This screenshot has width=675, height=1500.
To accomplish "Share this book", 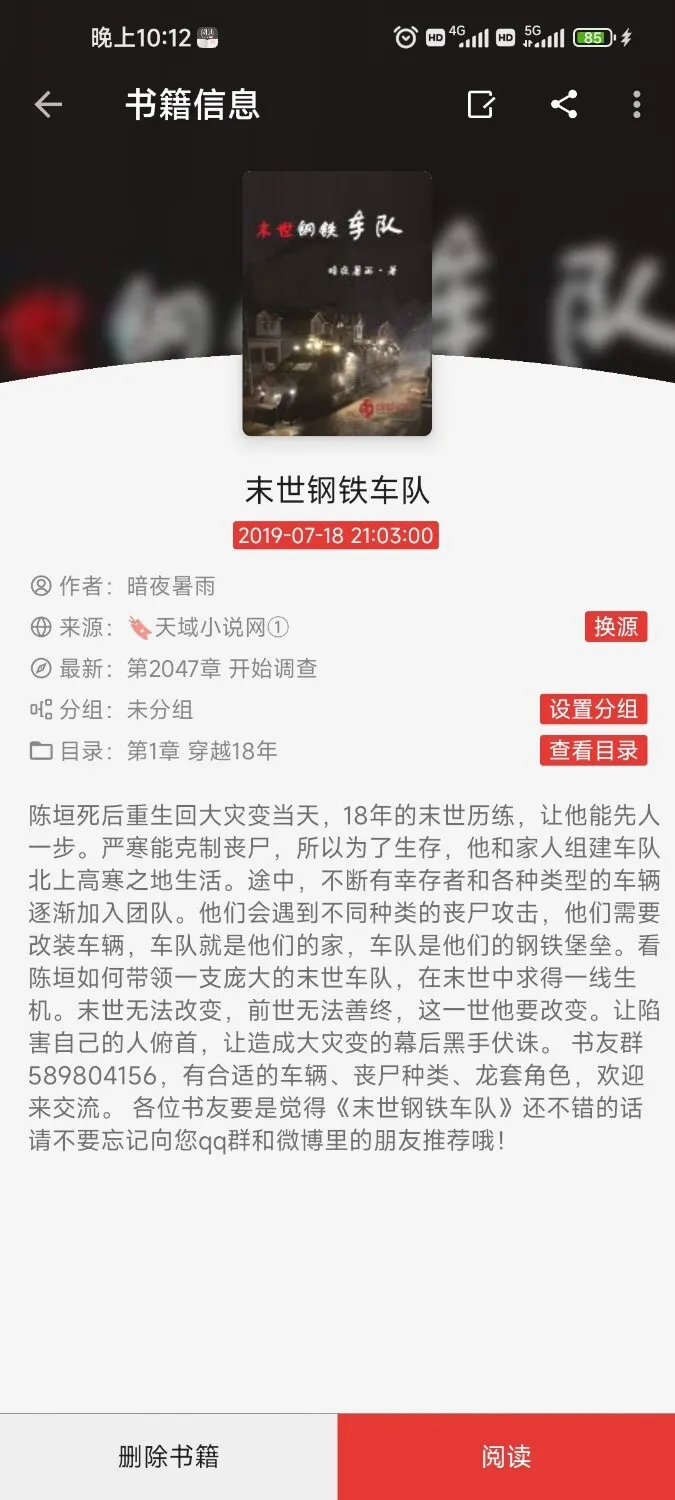I will (564, 105).
